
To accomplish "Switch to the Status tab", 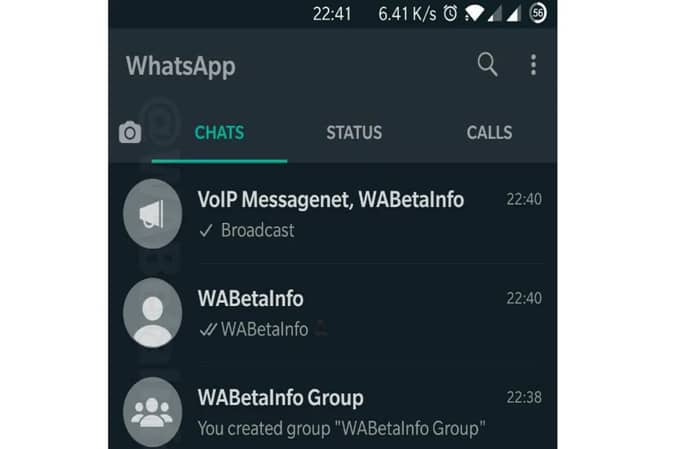I will [x=354, y=133].
